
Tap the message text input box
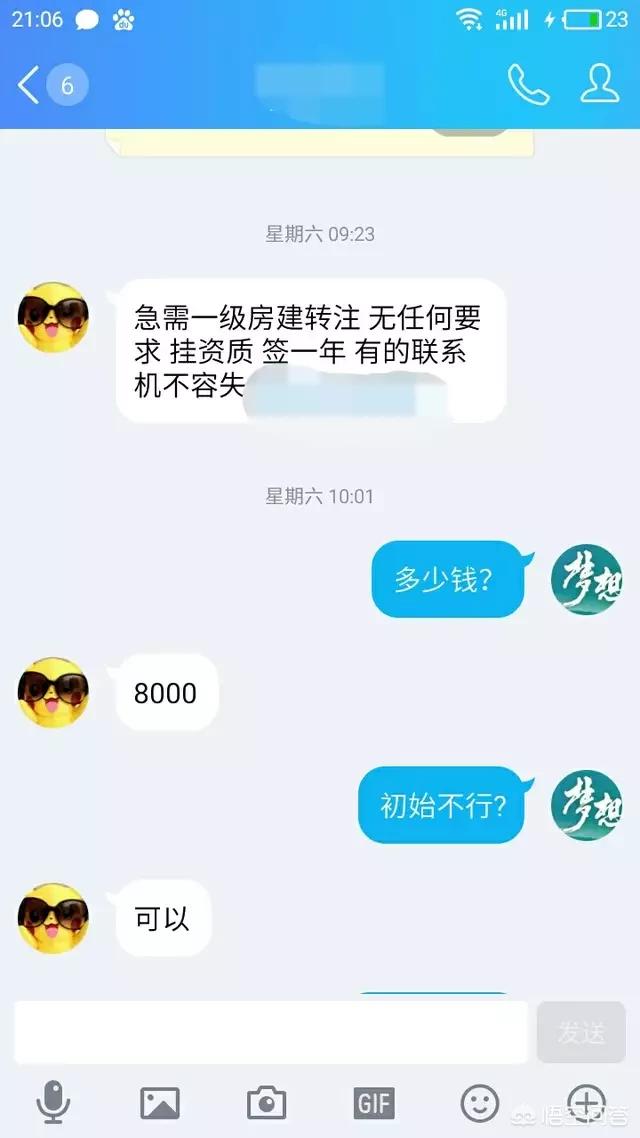pyautogui.click(x=270, y=1032)
